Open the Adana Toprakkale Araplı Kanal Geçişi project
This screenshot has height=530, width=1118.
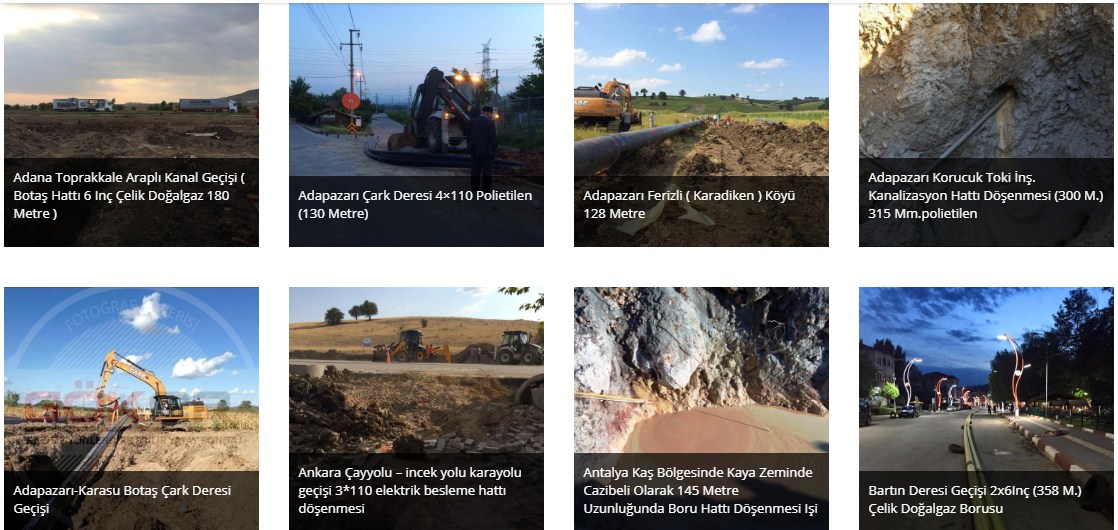pos(131,125)
